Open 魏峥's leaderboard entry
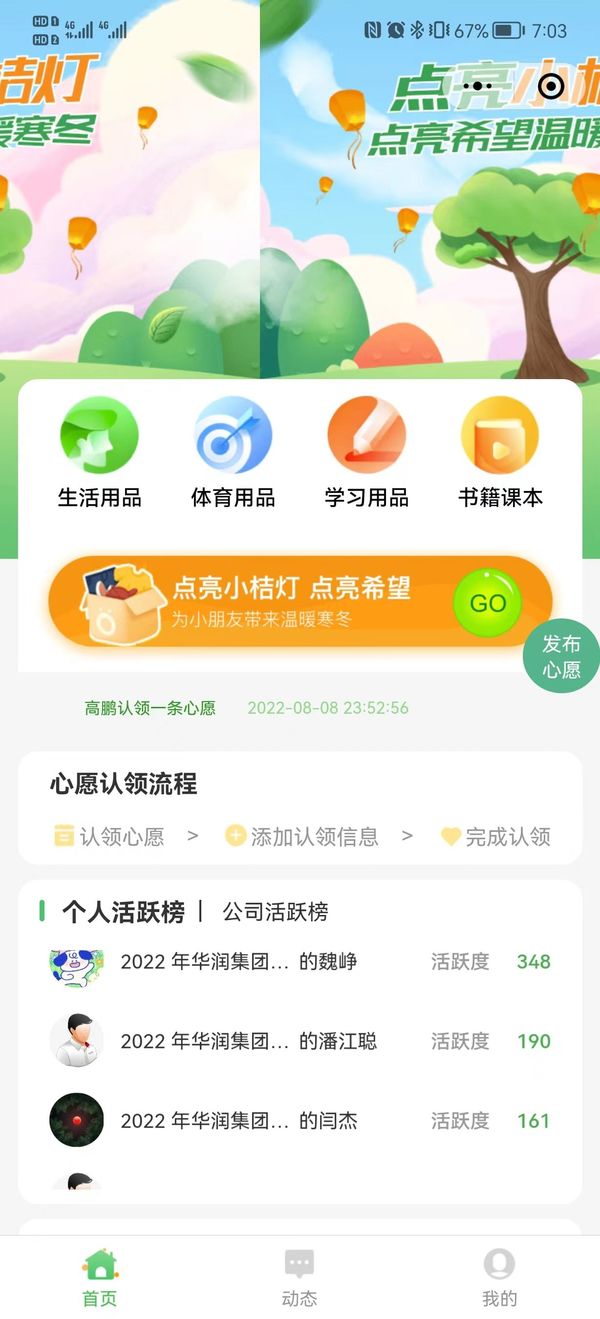This screenshot has width=600, height=1319. click(300, 962)
